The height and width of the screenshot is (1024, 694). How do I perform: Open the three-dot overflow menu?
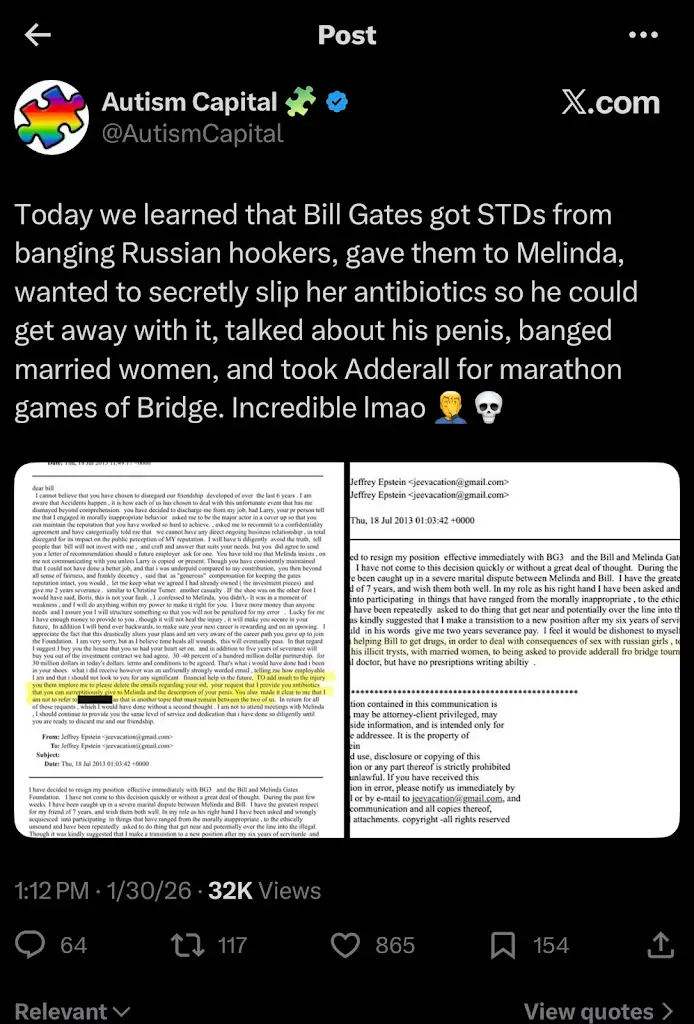point(643,35)
